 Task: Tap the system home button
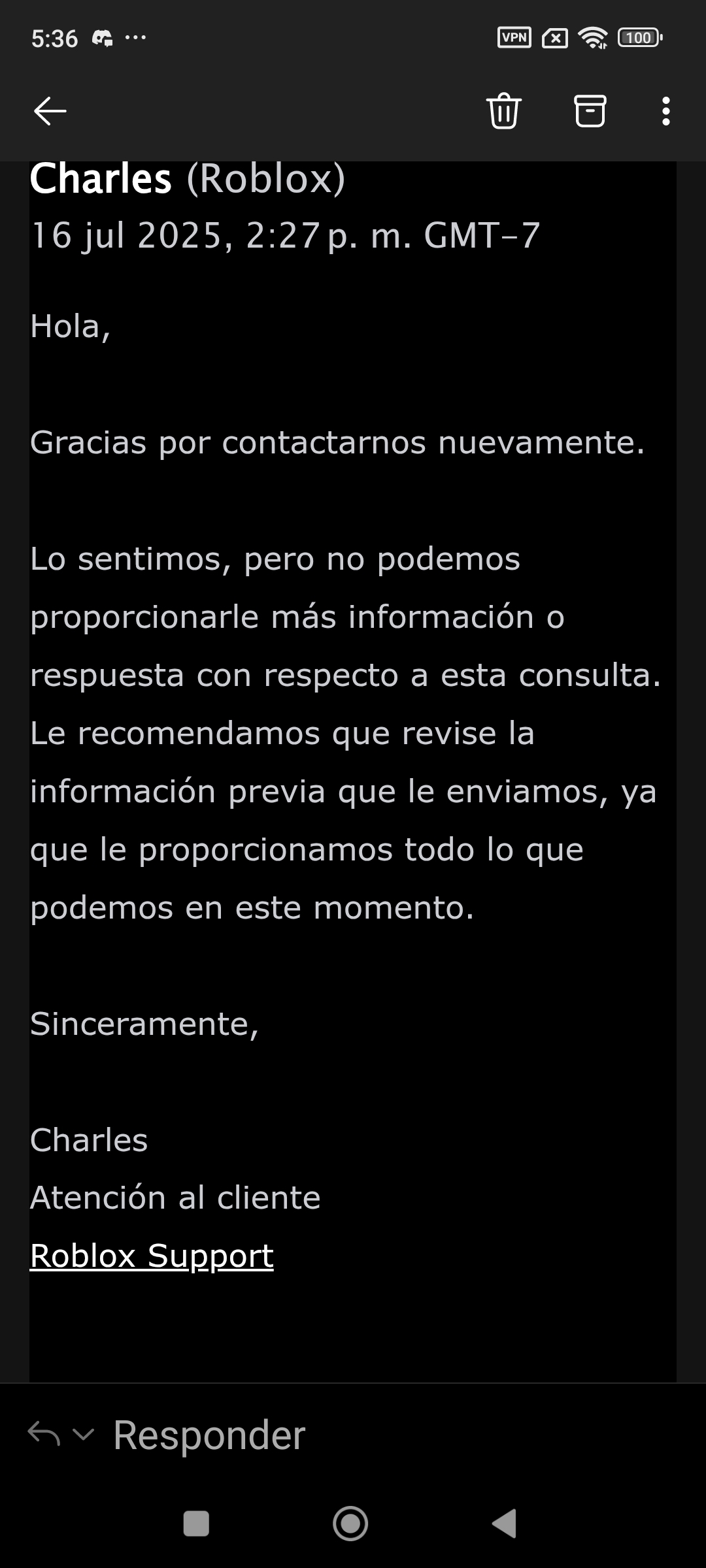coord(350,1524)
